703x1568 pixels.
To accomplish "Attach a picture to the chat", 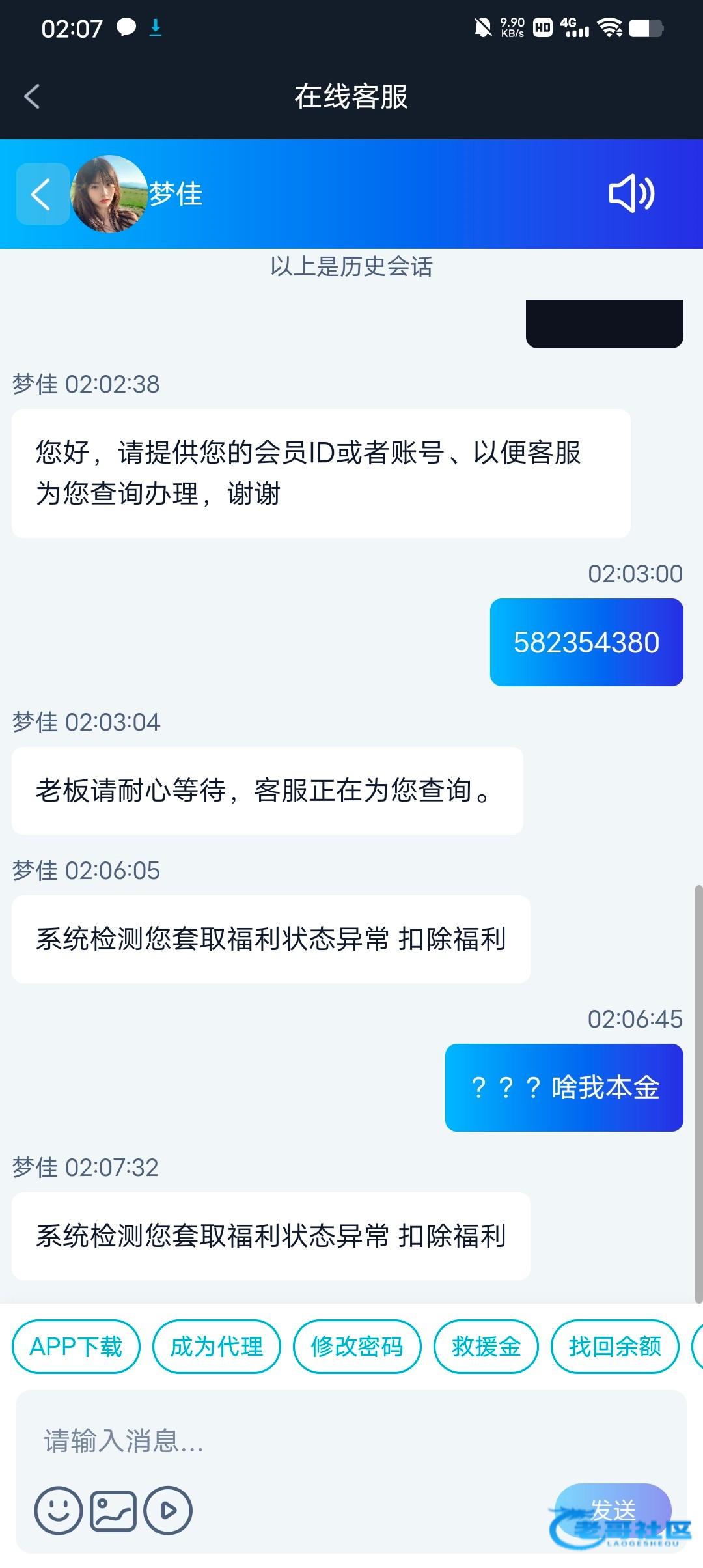I will [x=113, y=1510].
